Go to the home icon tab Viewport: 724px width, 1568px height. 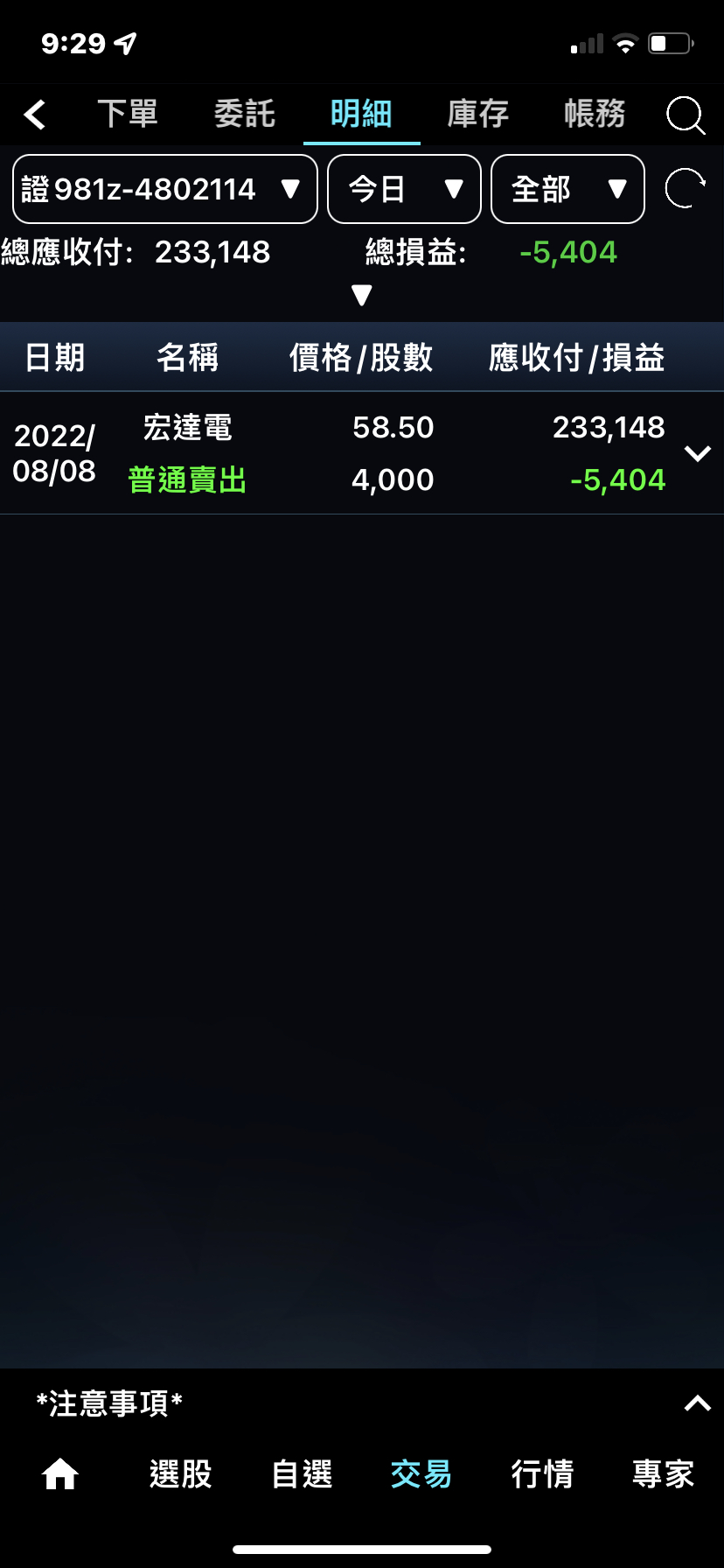60,1474
